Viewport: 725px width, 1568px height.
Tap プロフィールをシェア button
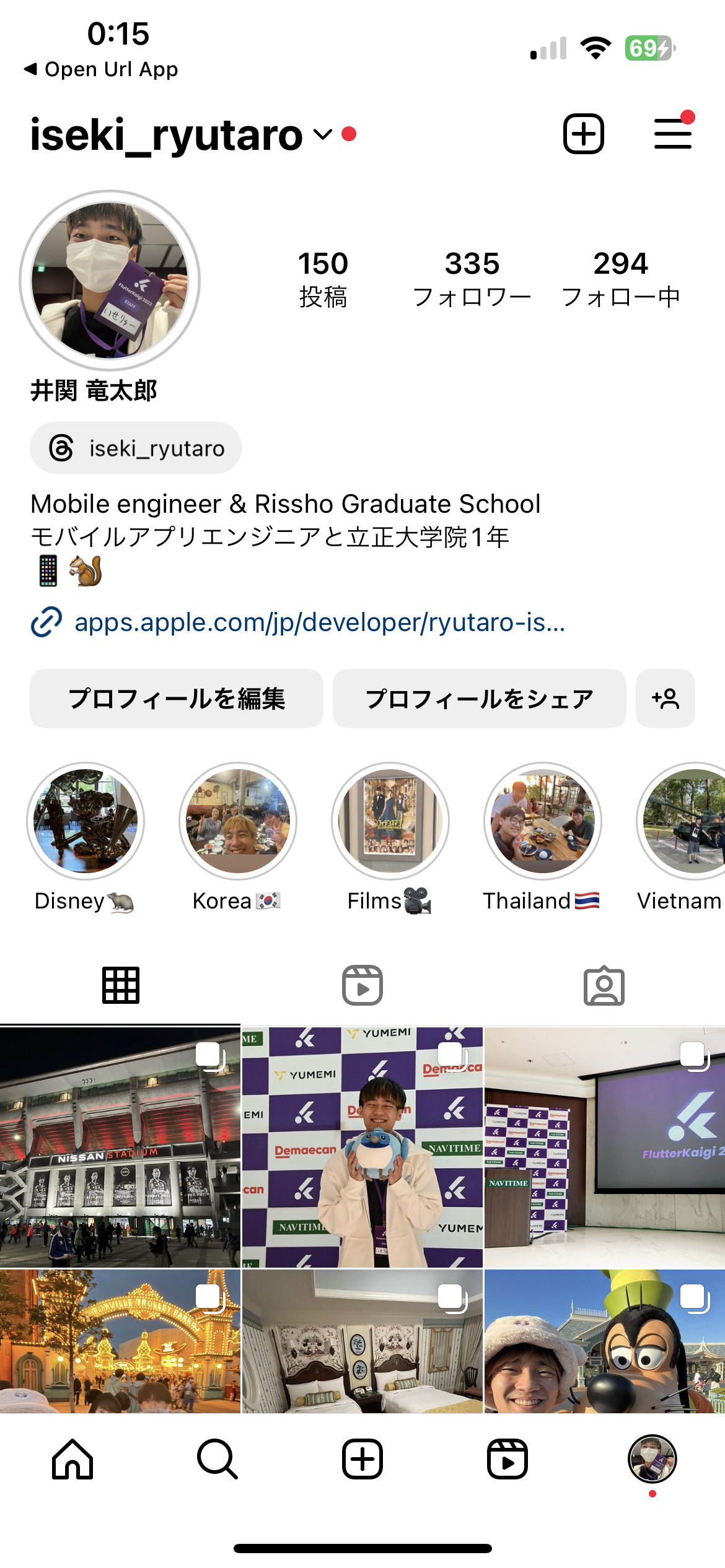point(479,699)
